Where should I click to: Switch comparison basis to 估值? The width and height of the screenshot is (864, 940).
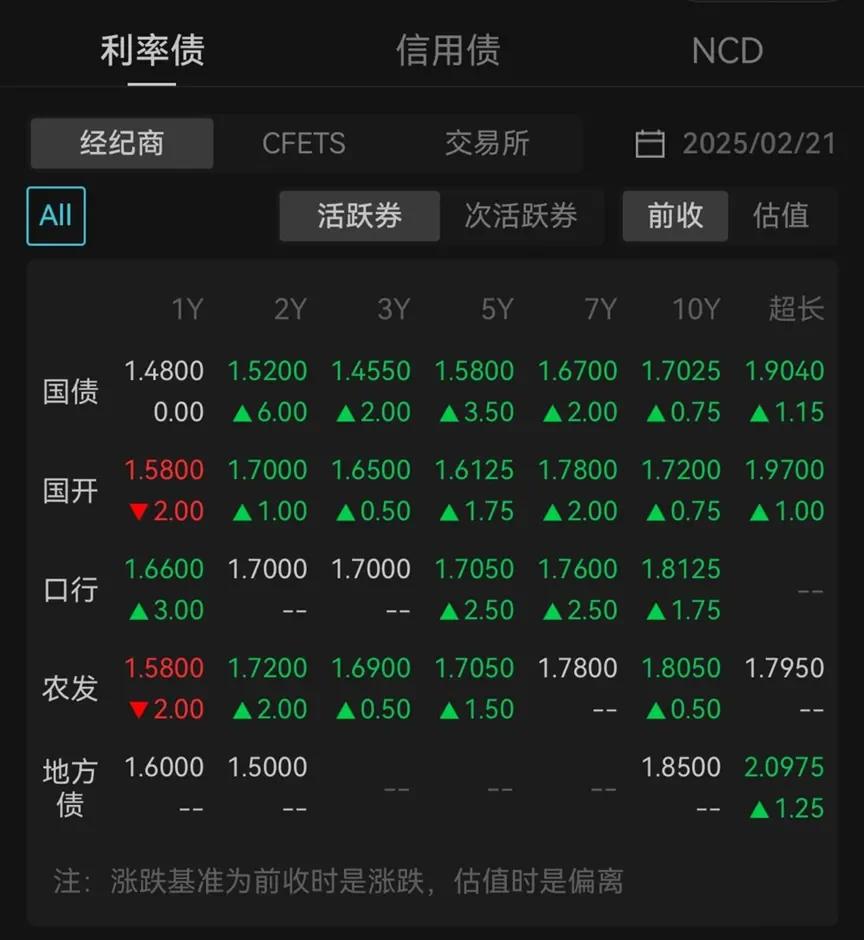point(781,216)
